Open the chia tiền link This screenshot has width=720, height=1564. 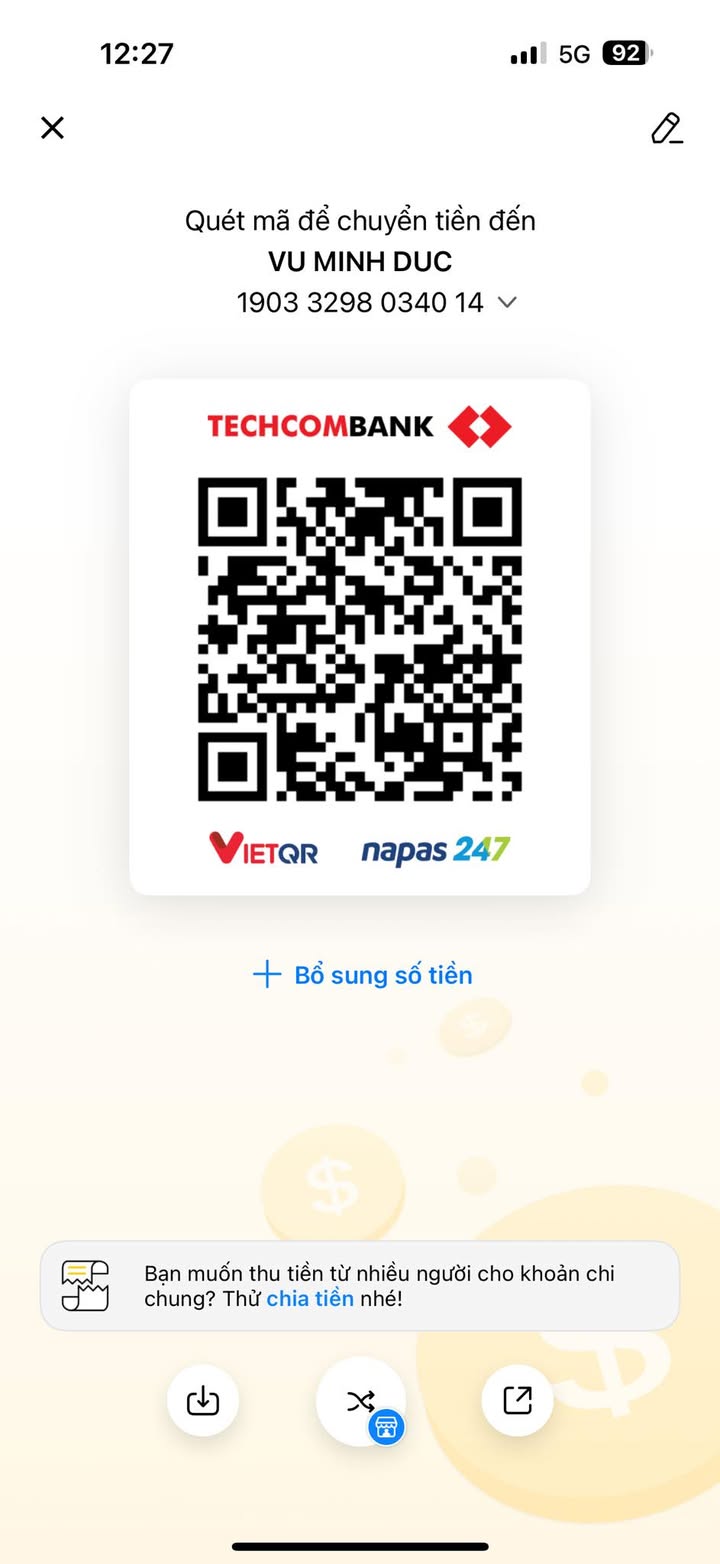310,1299
